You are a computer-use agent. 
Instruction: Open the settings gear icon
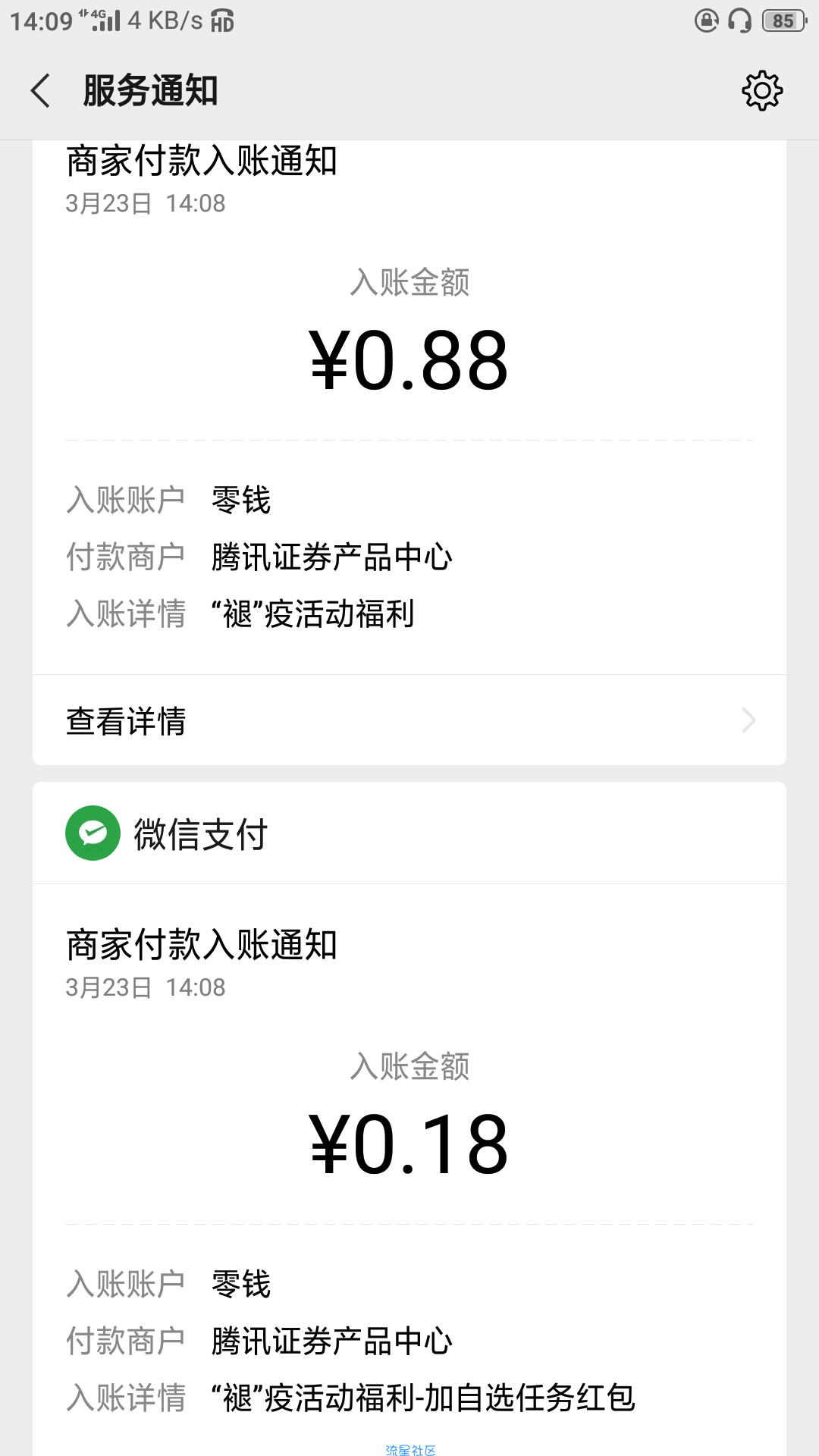point(762,91)
